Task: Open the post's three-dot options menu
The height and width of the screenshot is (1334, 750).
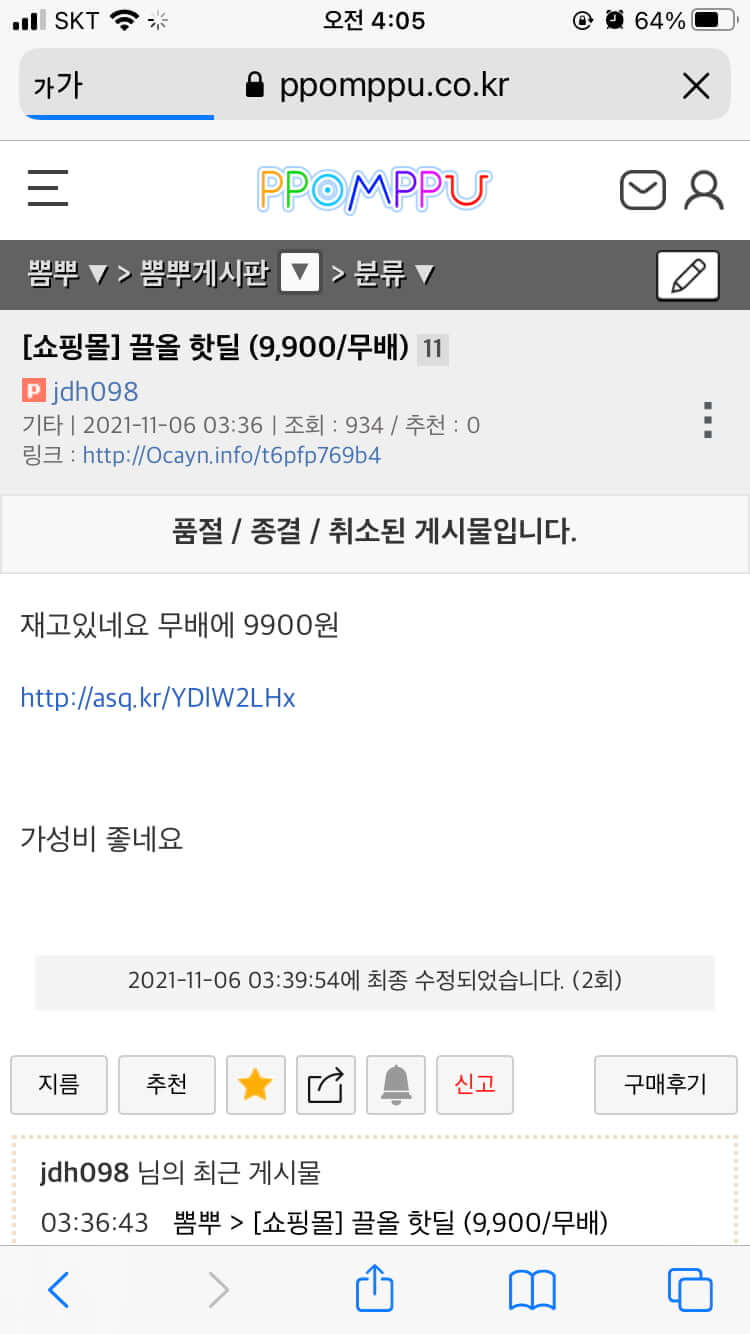Action: click(x=708, y=421)
